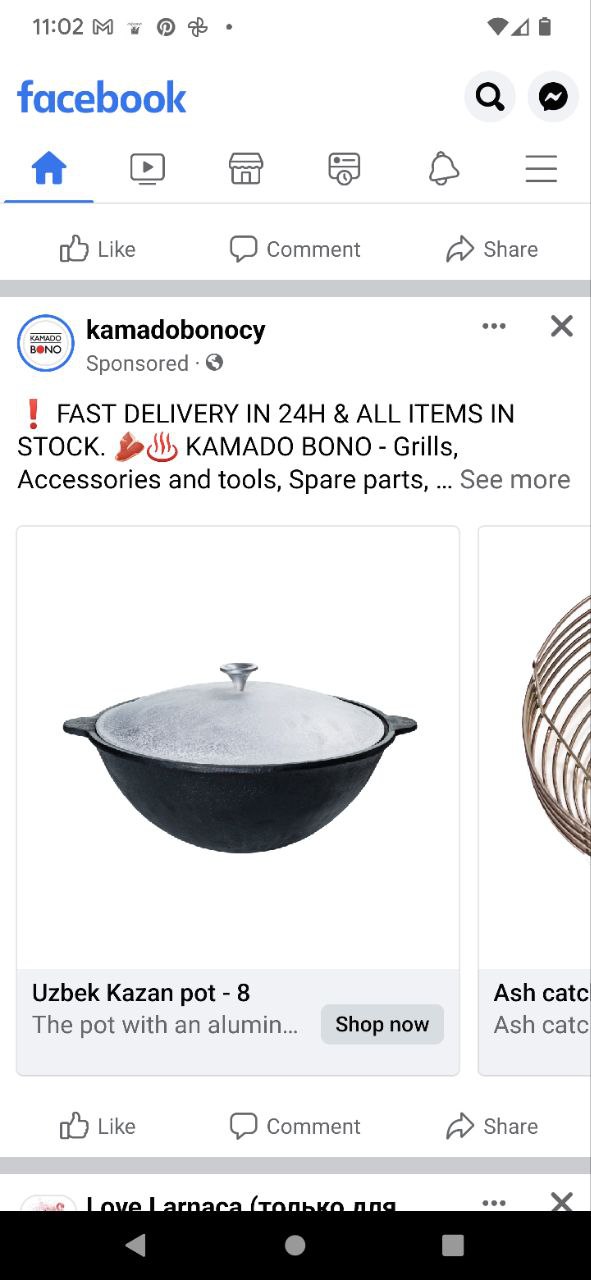Tap Shop now for the Kazan pot
The height and width of the screenshot is (1280, 591).
coord(382,1024)
